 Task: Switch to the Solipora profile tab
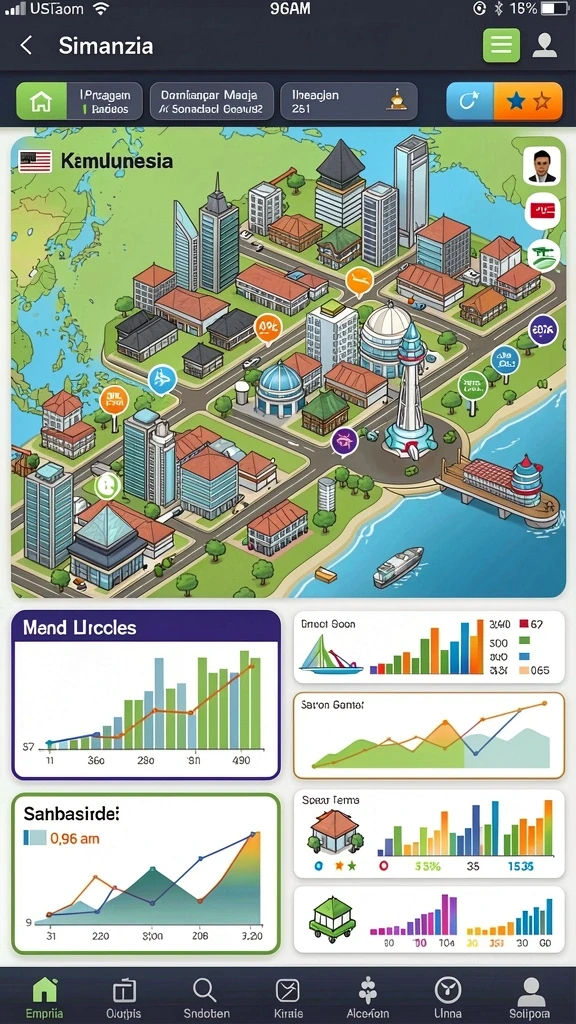click(x=530, y=998)
